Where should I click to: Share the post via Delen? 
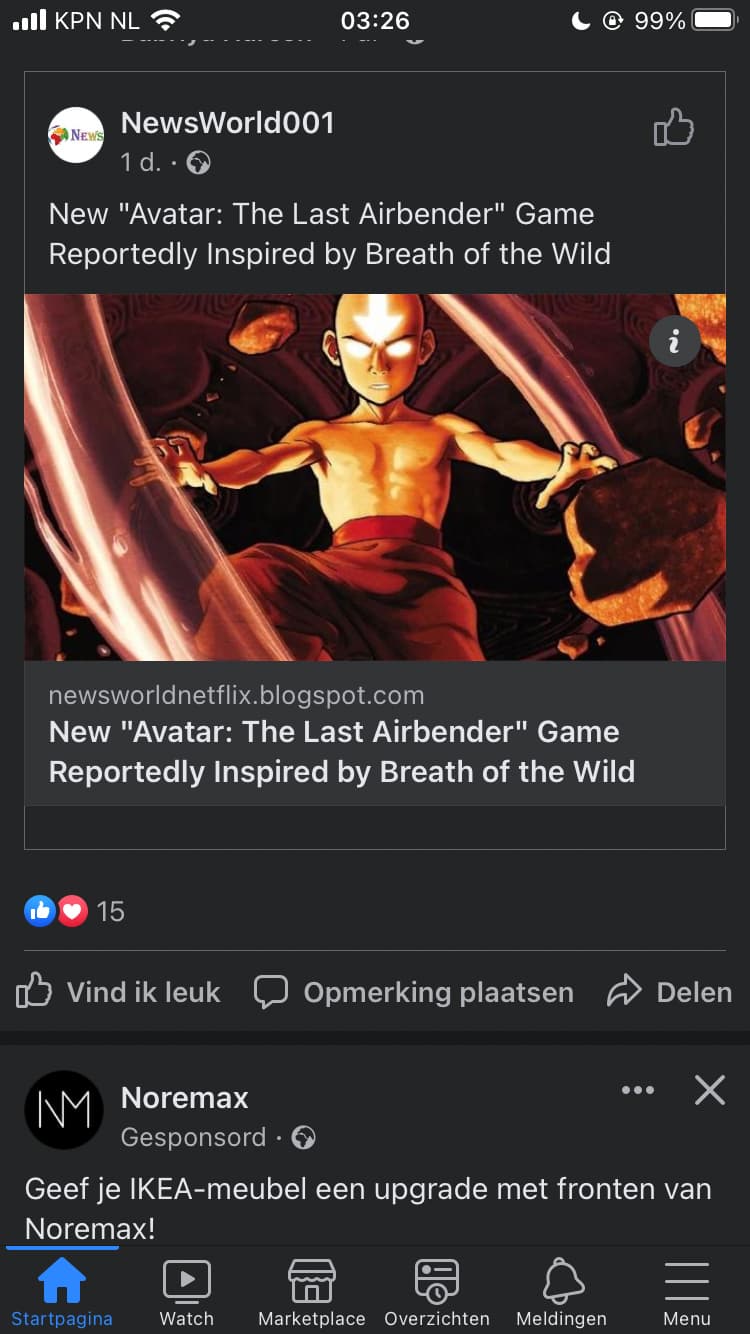coord(669,992)
